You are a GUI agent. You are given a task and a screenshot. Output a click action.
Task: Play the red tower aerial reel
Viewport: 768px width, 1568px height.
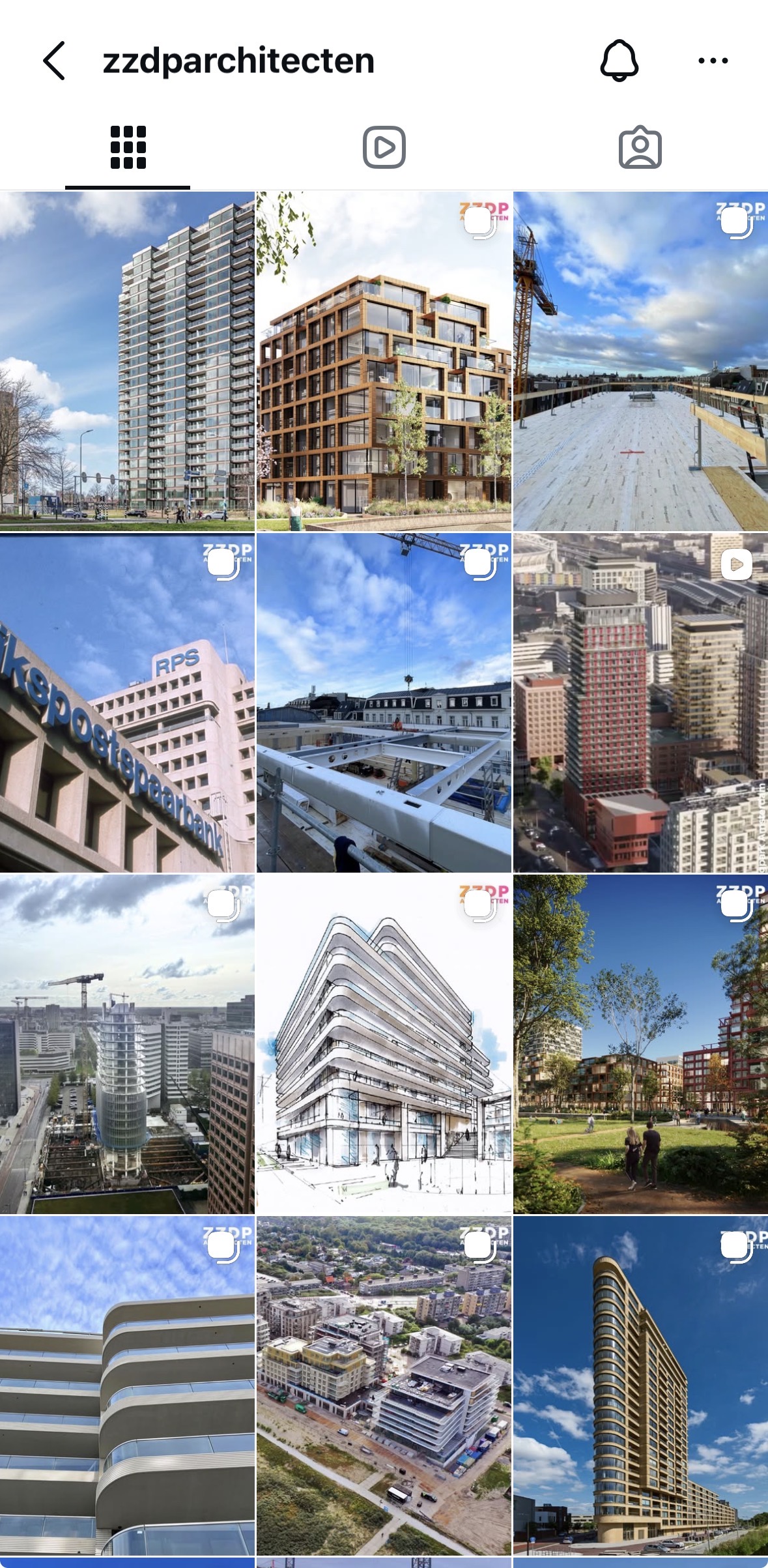(x=640, y=703)
